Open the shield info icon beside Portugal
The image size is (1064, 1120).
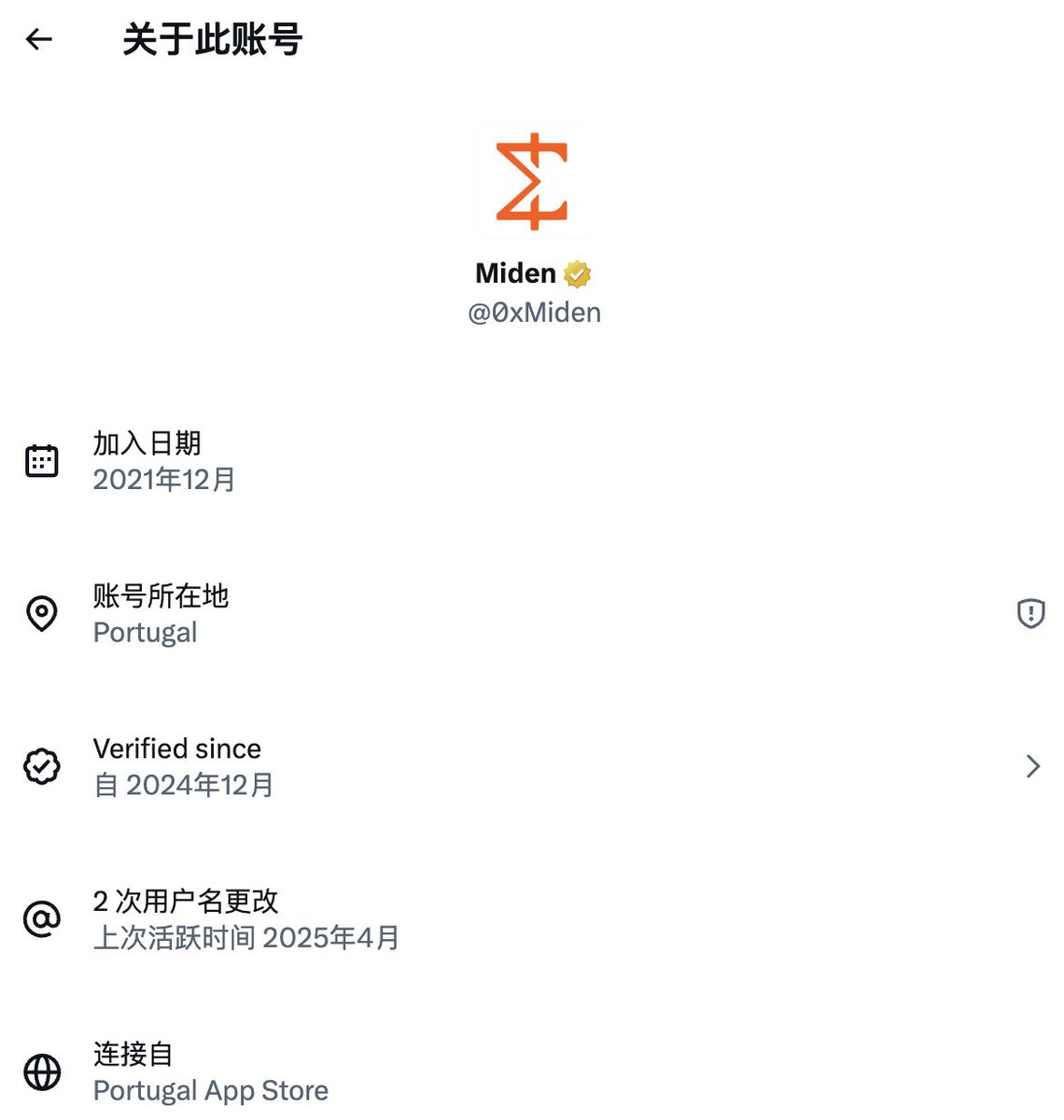coord(1030,613)
